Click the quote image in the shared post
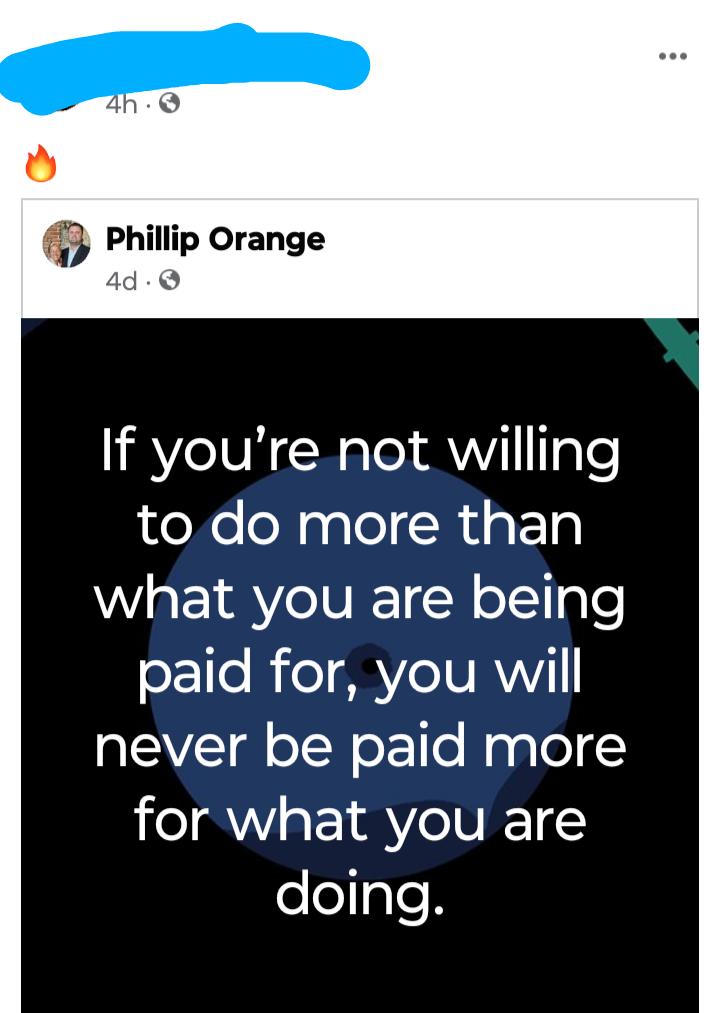Image resolution: width=720 pixels, height=1013 pixels. point(360,665)
